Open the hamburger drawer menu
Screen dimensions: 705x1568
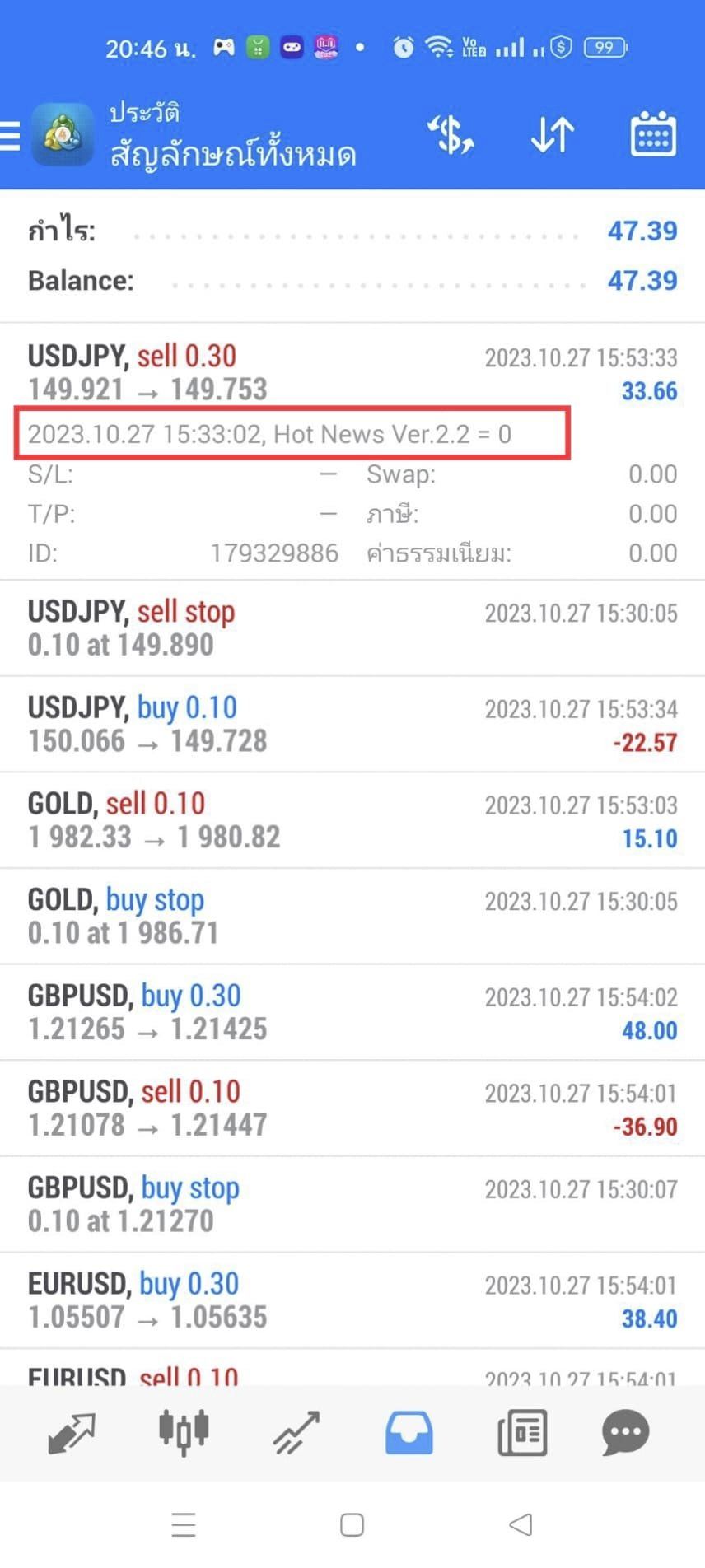pos(10,136)
